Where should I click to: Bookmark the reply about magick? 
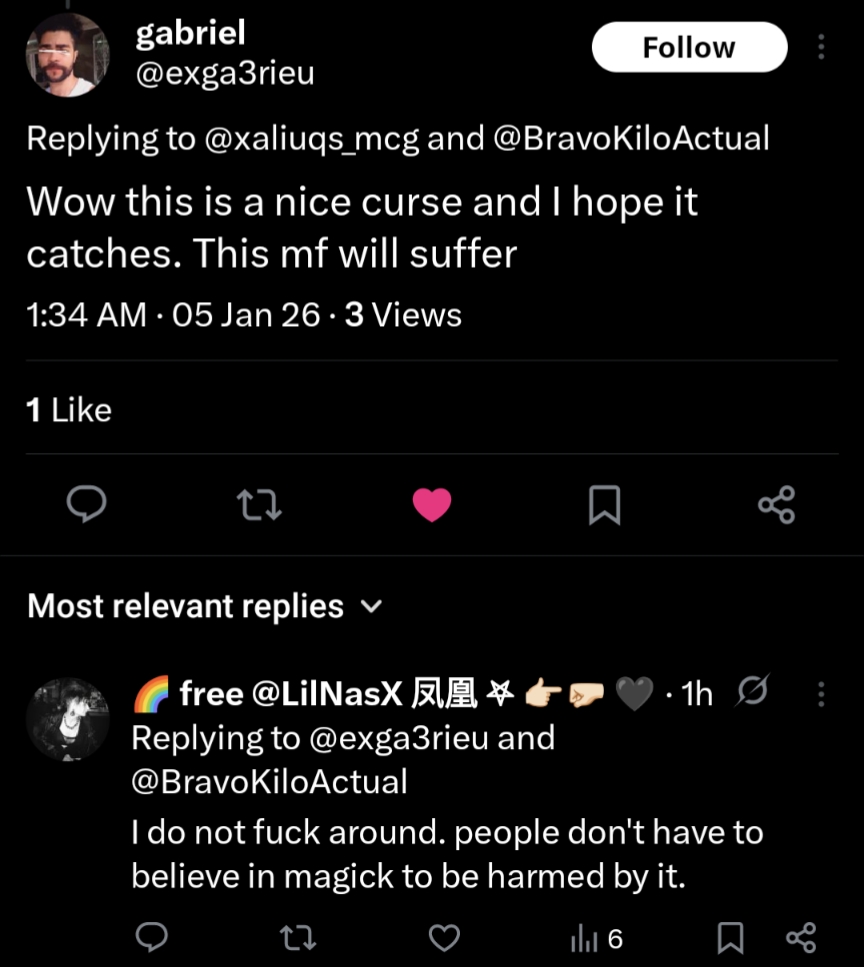[x=731, y=937]
